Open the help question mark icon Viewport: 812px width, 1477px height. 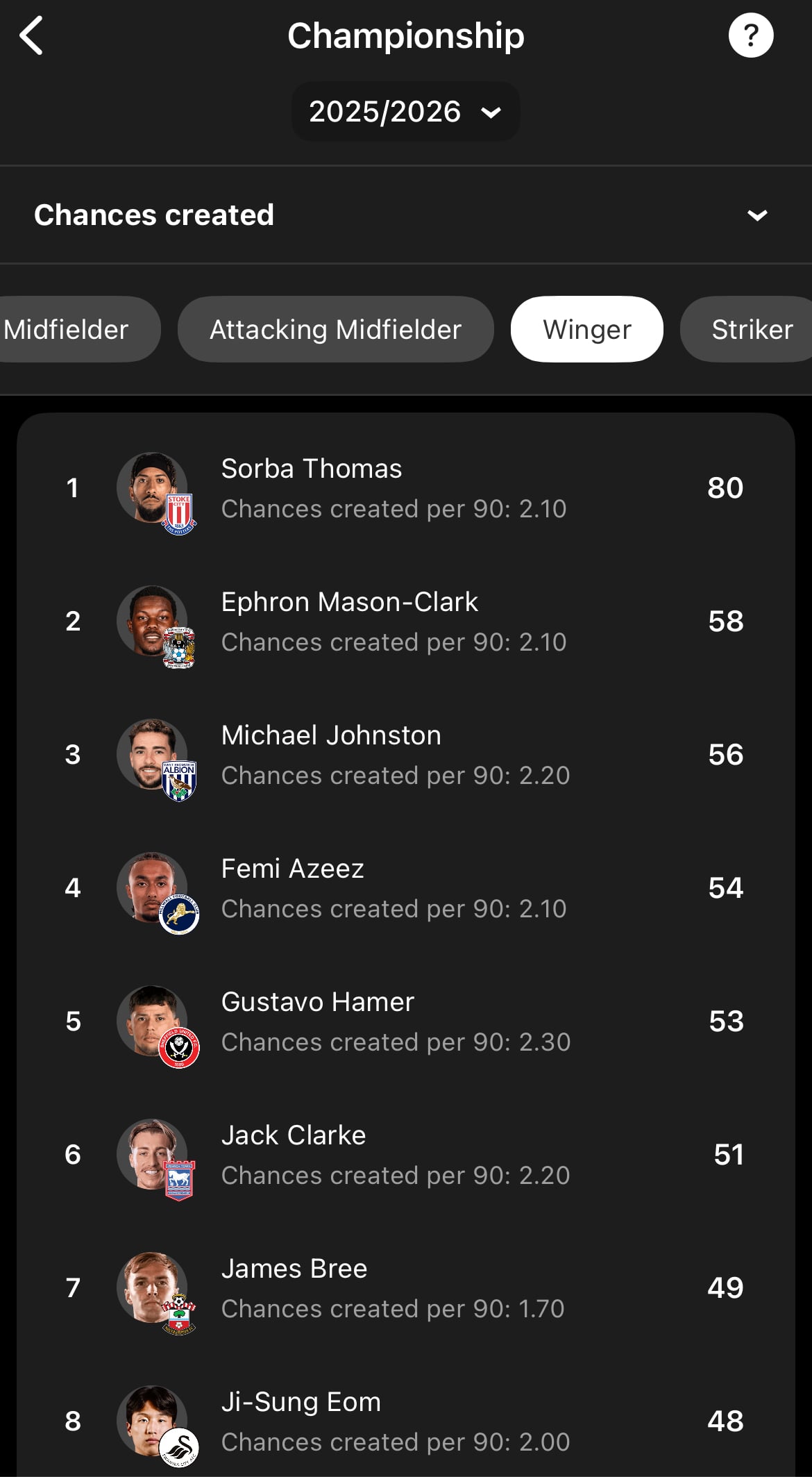pos(750,35)
